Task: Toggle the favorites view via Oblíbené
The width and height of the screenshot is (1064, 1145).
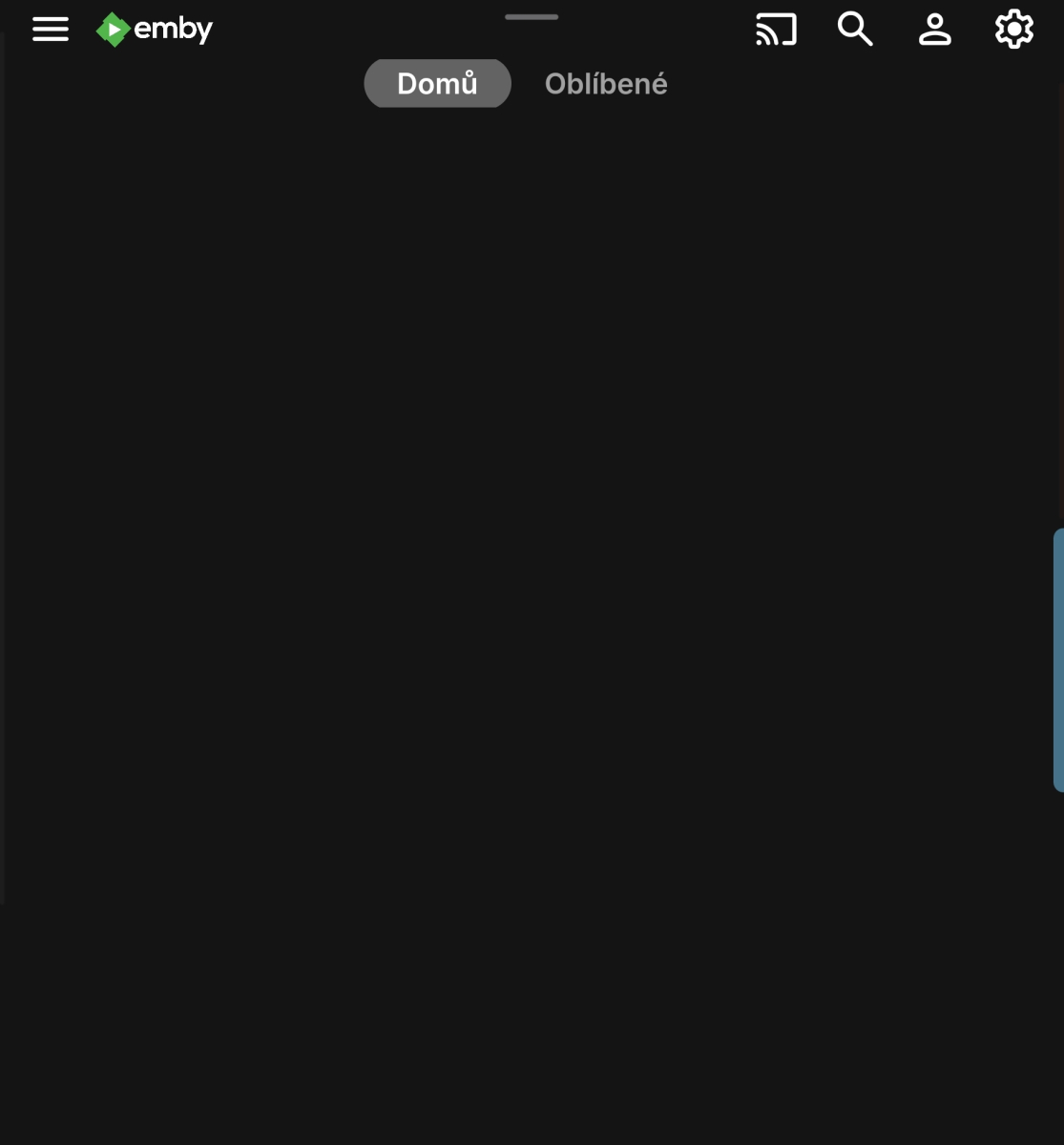Action: pyautogui.click(x=605, y=83)
